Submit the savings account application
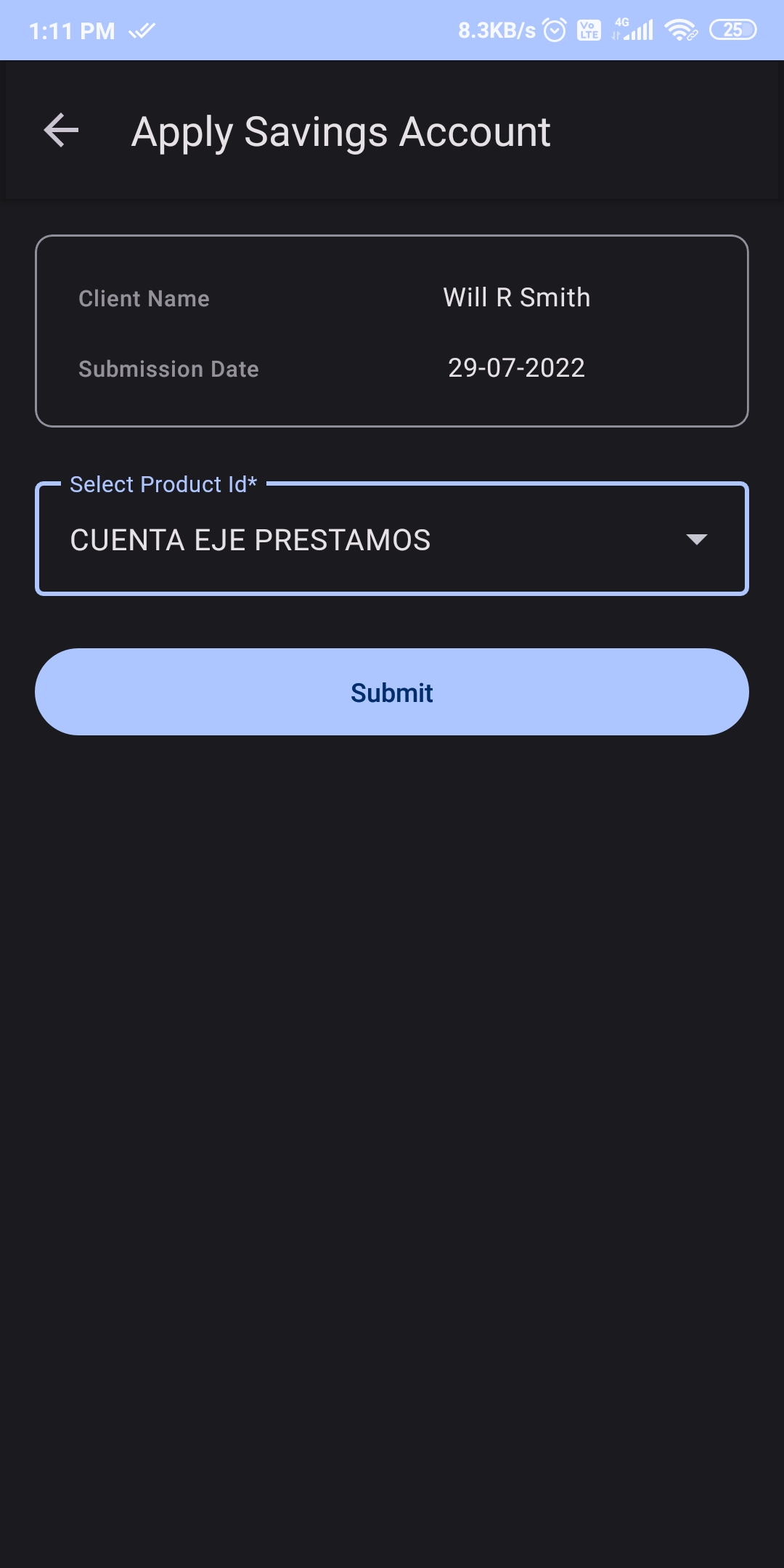 pyautogui.click(x=392, y=692)
